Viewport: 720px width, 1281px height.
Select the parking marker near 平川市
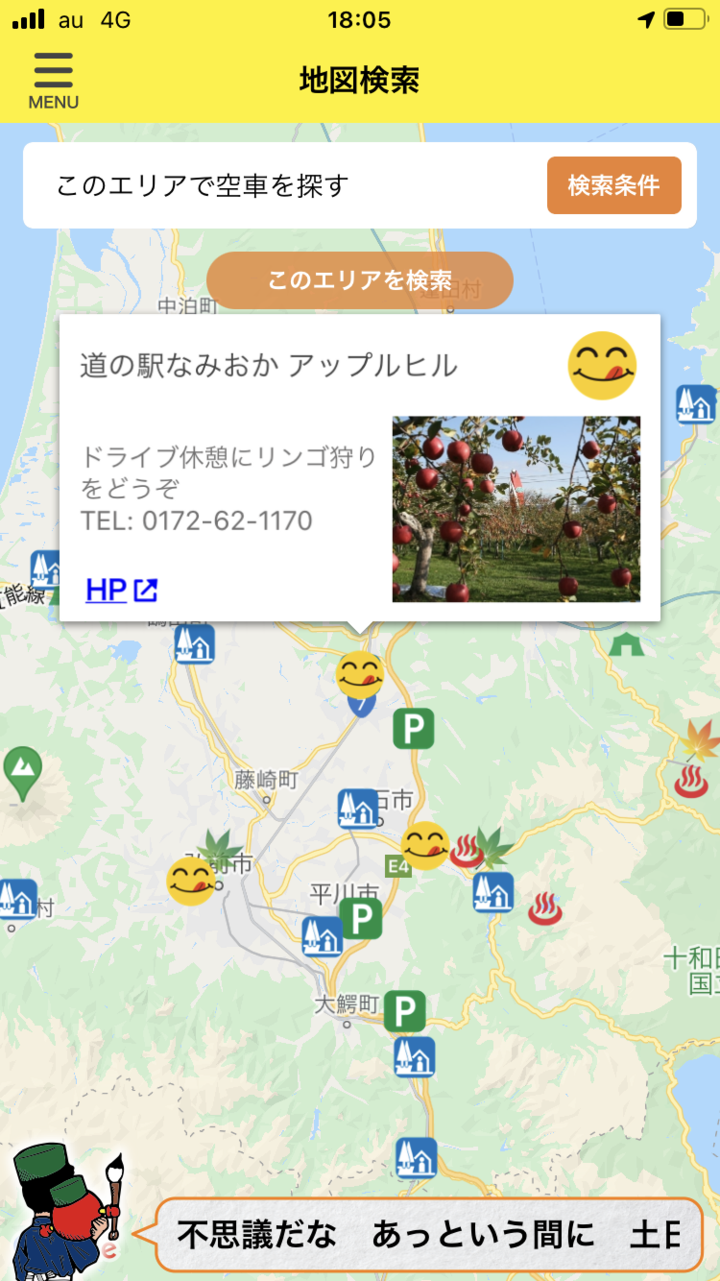click(x=361, y=916)
